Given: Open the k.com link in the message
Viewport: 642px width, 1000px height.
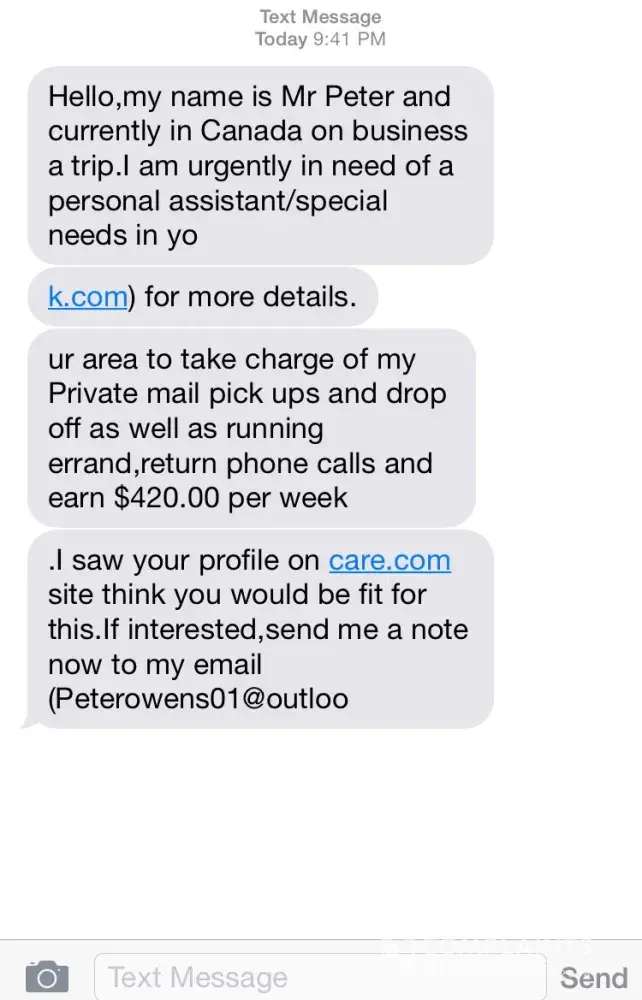Looking at the screenshot, I should (x=88, y=297).
